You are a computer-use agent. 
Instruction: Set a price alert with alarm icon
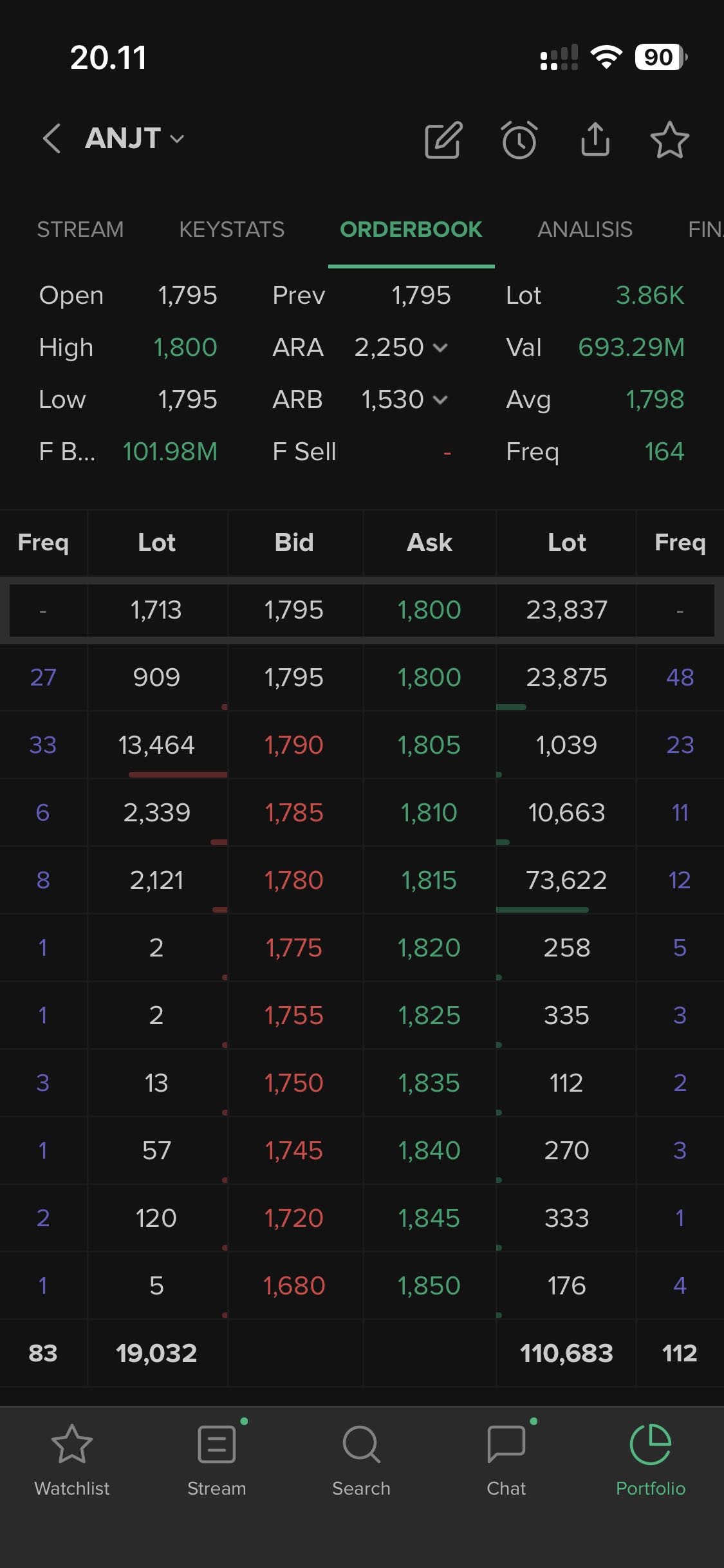519,140
